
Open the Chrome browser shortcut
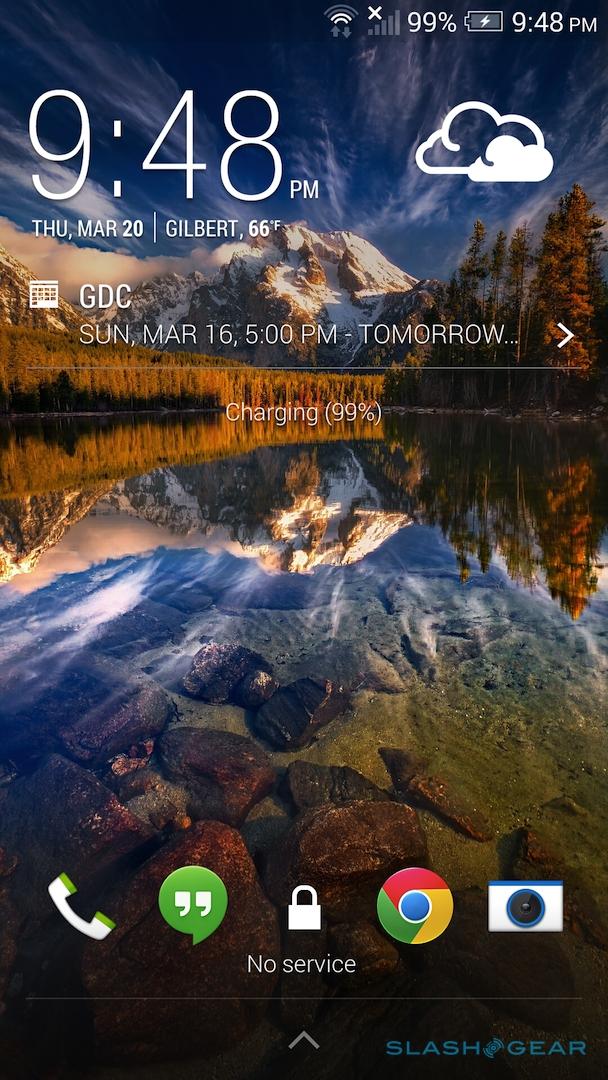[x=414, y=906]
